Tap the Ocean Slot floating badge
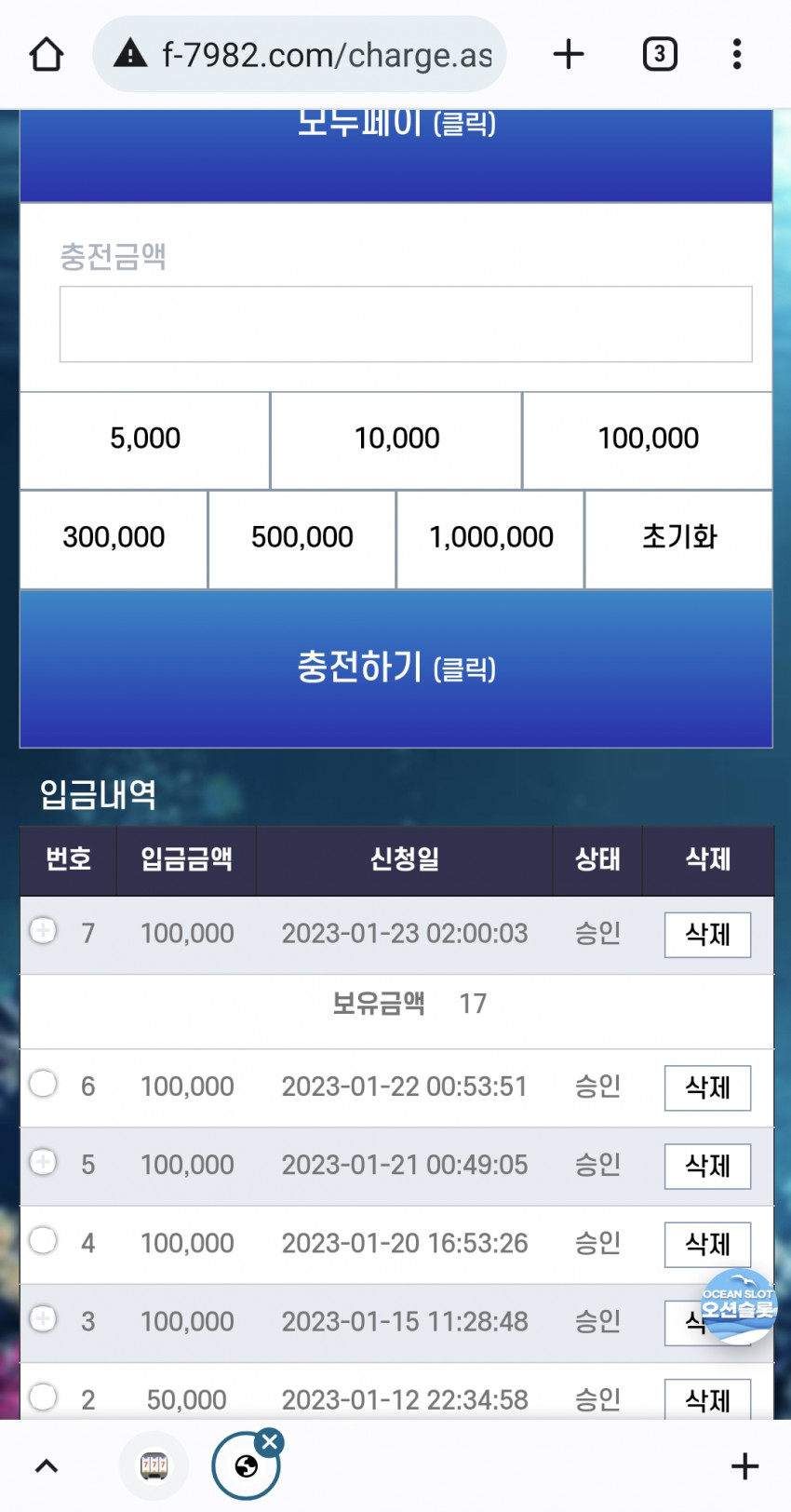This screenshot has width=791, height=1512. pyautogui.click(x=738, y=1305)
